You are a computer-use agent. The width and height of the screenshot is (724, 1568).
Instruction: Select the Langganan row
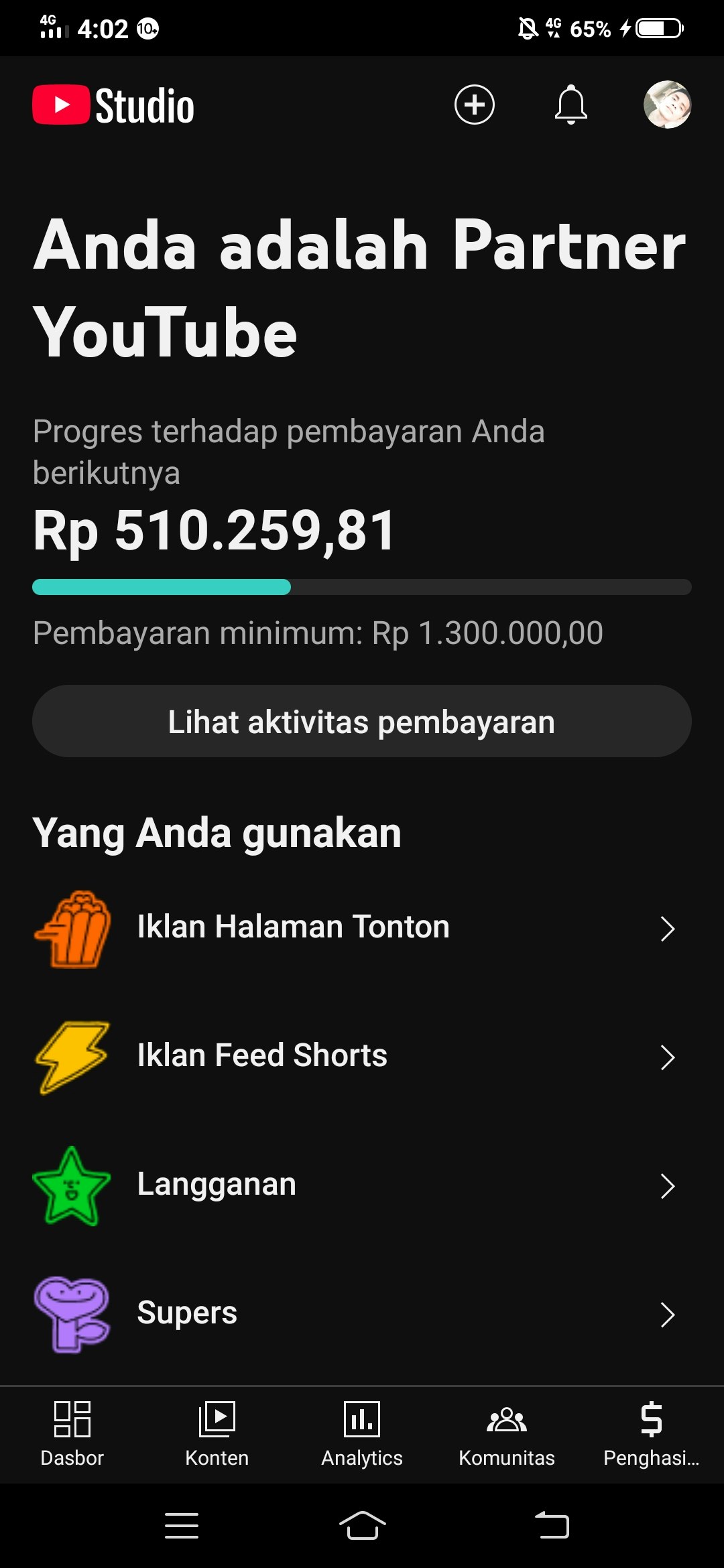[362, 1185]
